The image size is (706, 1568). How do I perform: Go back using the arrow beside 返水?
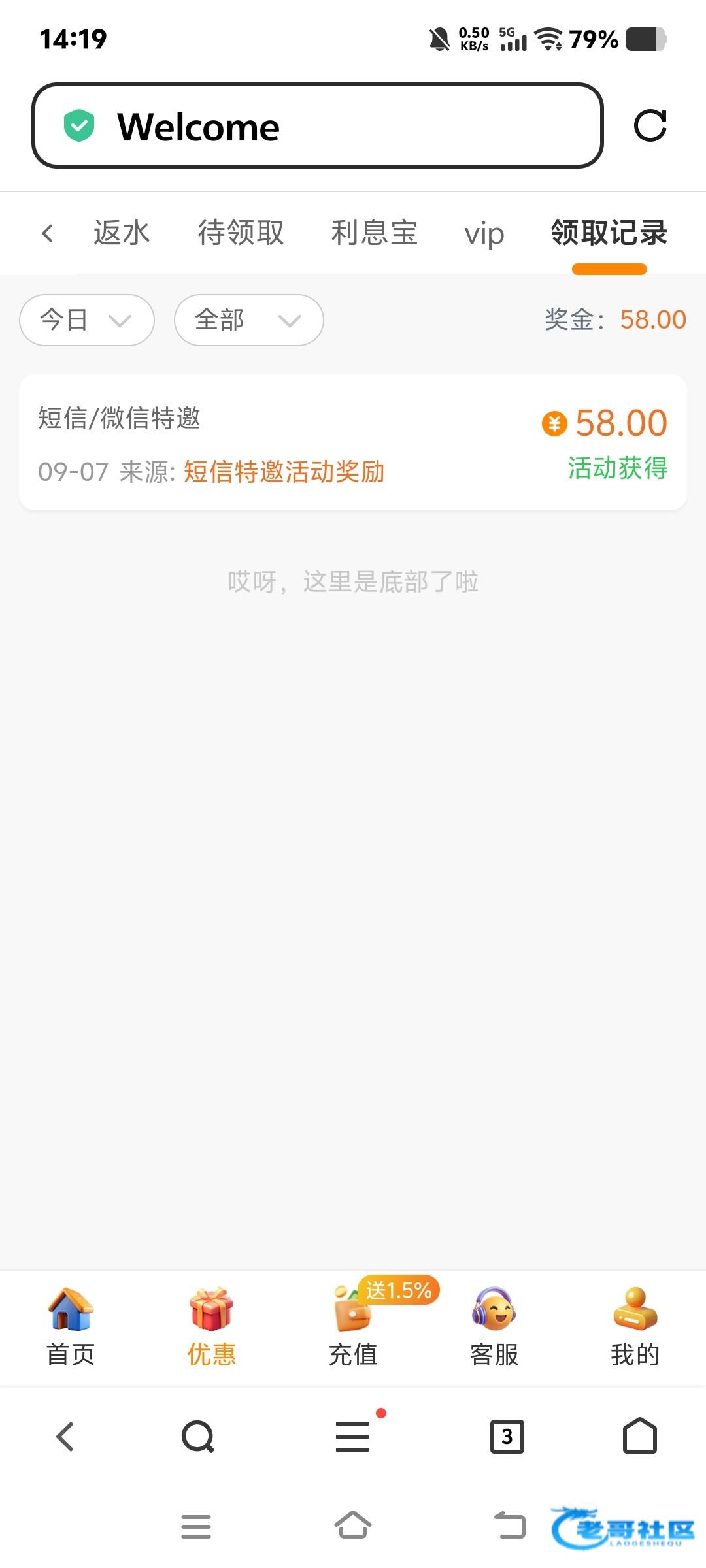click(x=47, y=233)
